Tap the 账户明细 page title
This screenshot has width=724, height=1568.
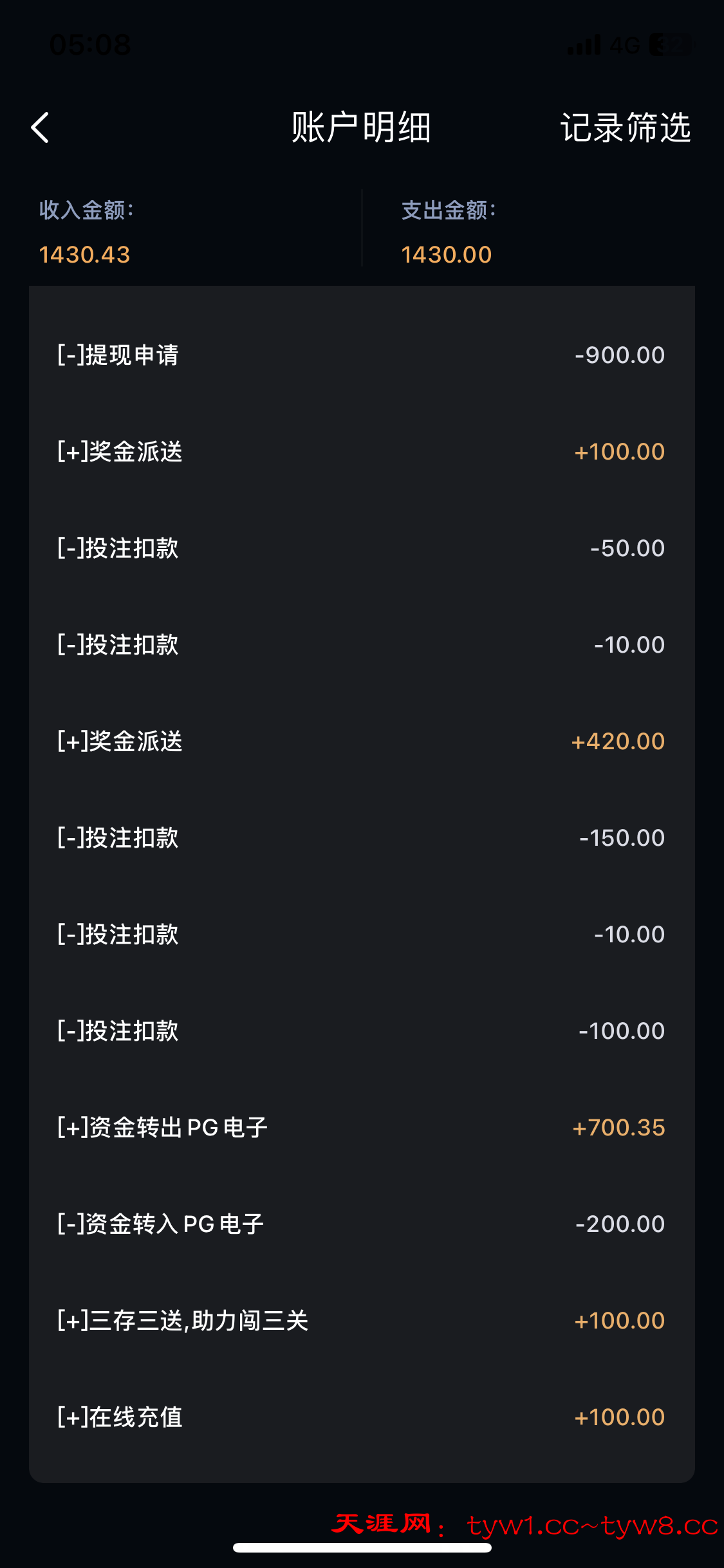pos(362,127)
